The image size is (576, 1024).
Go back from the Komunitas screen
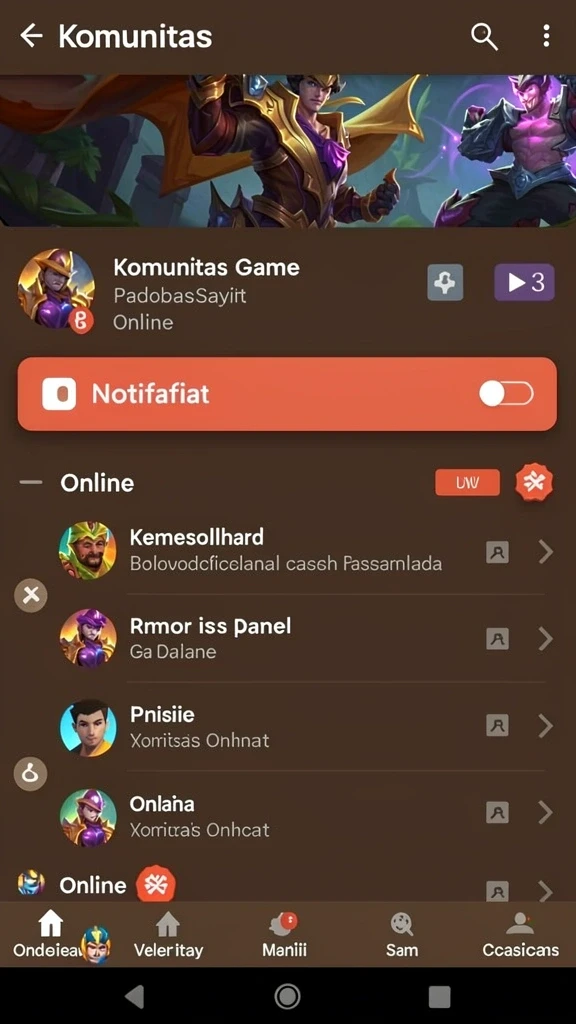tap(31, 37)
